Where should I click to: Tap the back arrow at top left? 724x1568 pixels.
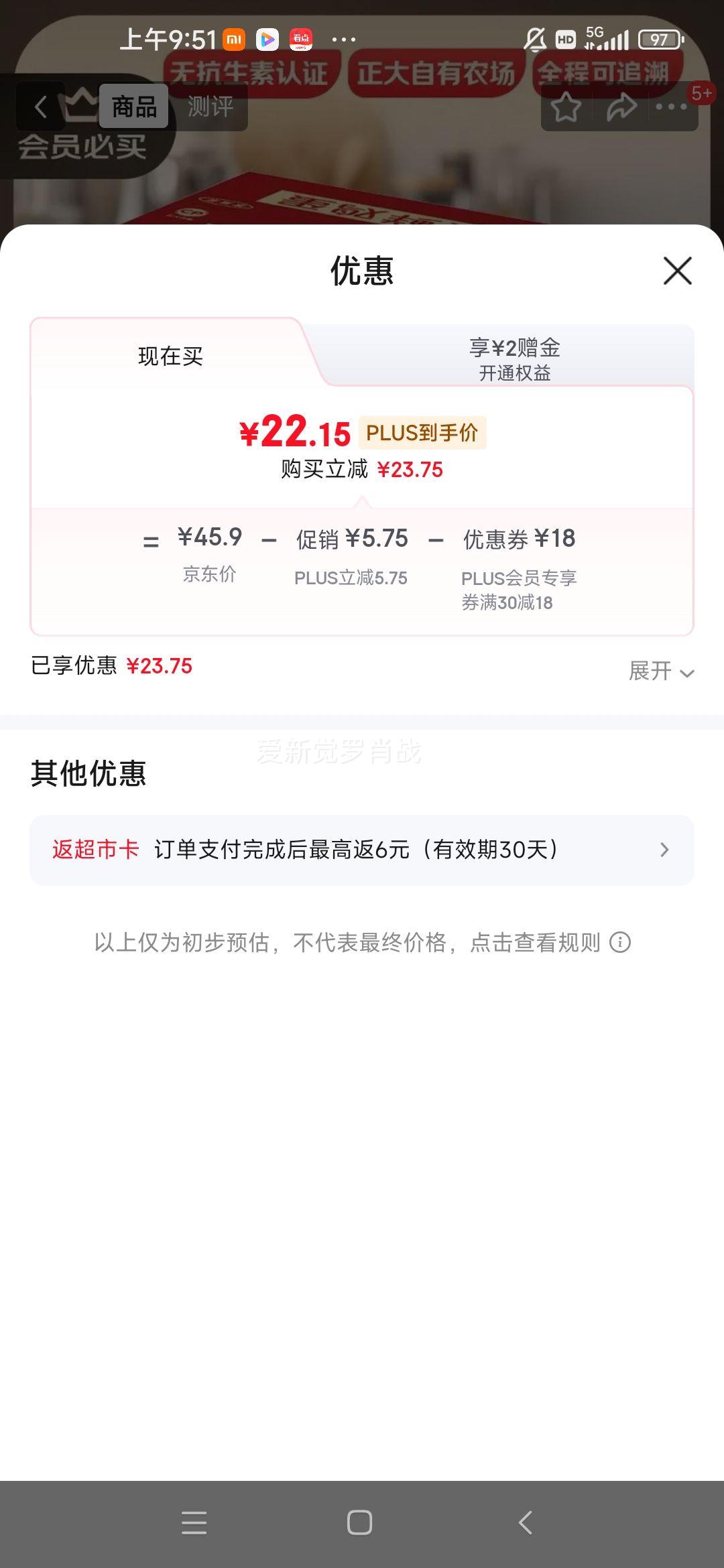click(39, 107)
